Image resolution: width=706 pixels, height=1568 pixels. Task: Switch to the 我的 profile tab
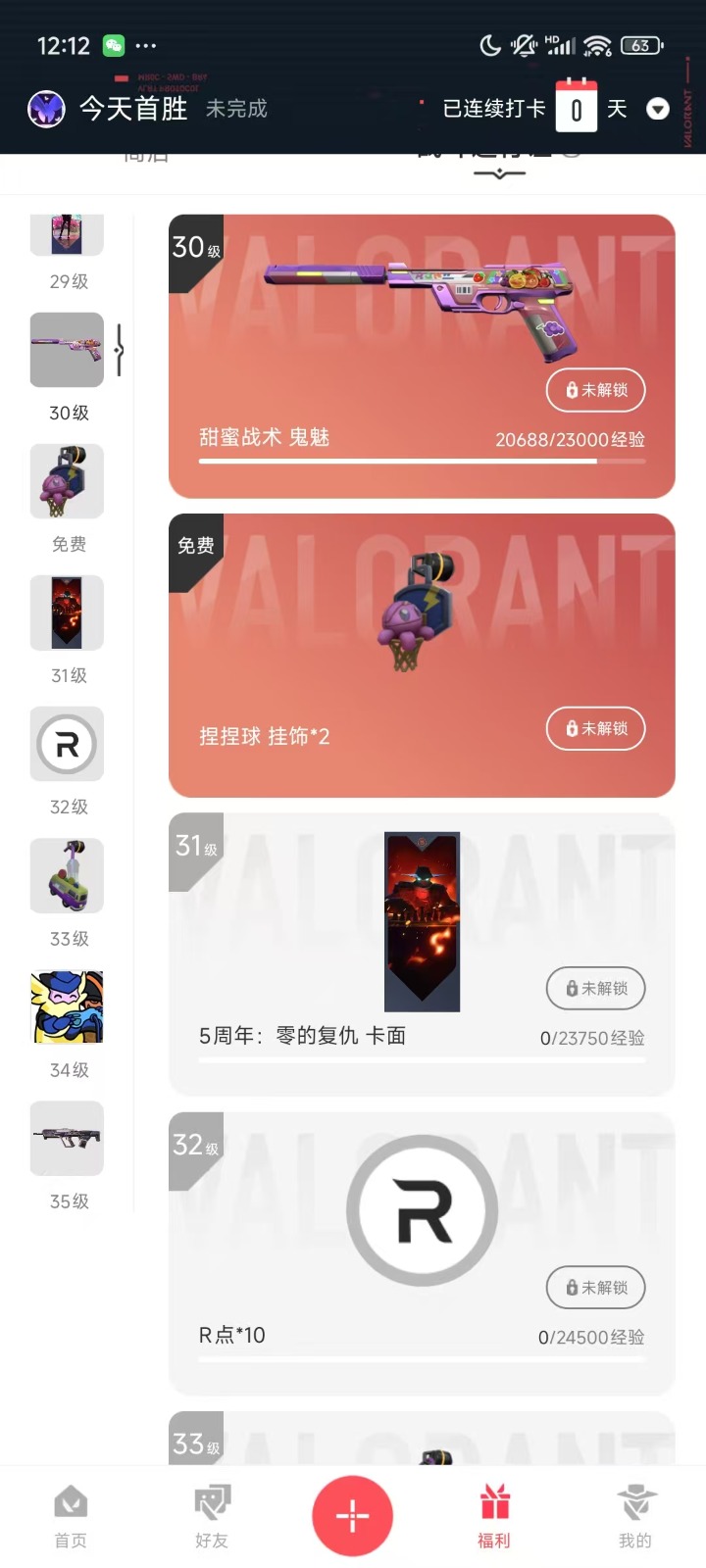635,1516
